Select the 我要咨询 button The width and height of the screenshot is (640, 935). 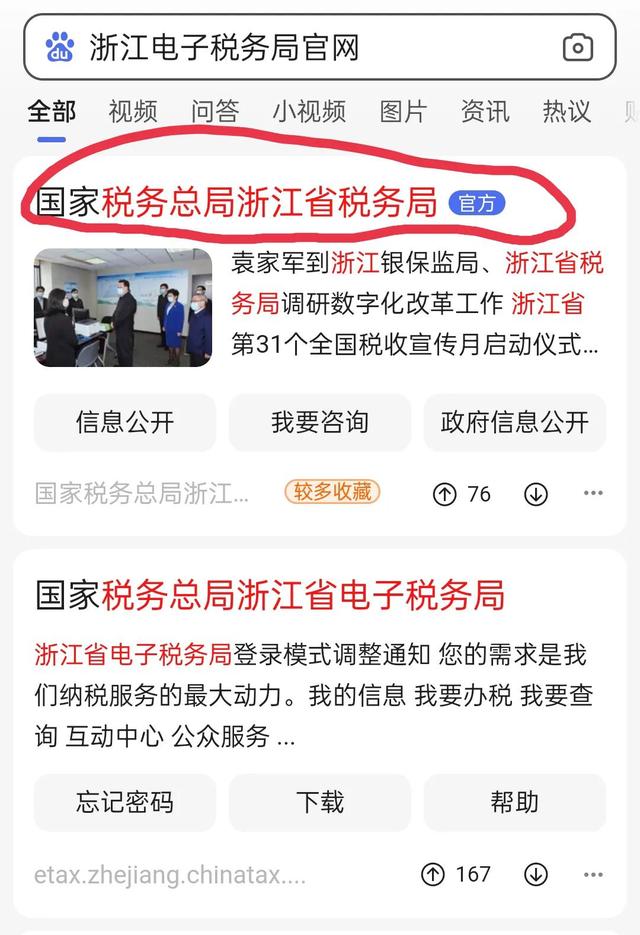tap(320, 422)
